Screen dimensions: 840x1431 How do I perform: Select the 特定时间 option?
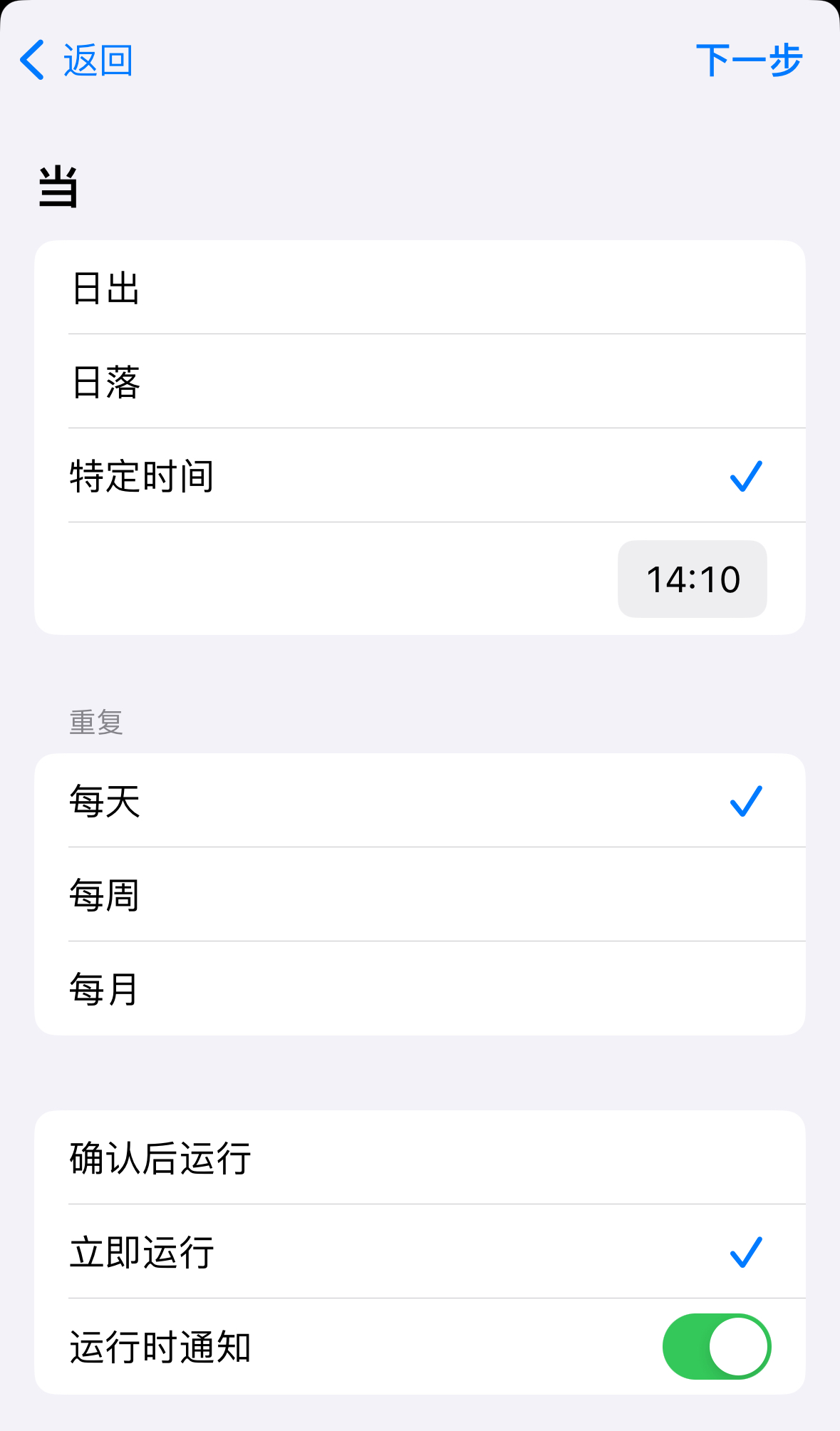click(420, 476)
